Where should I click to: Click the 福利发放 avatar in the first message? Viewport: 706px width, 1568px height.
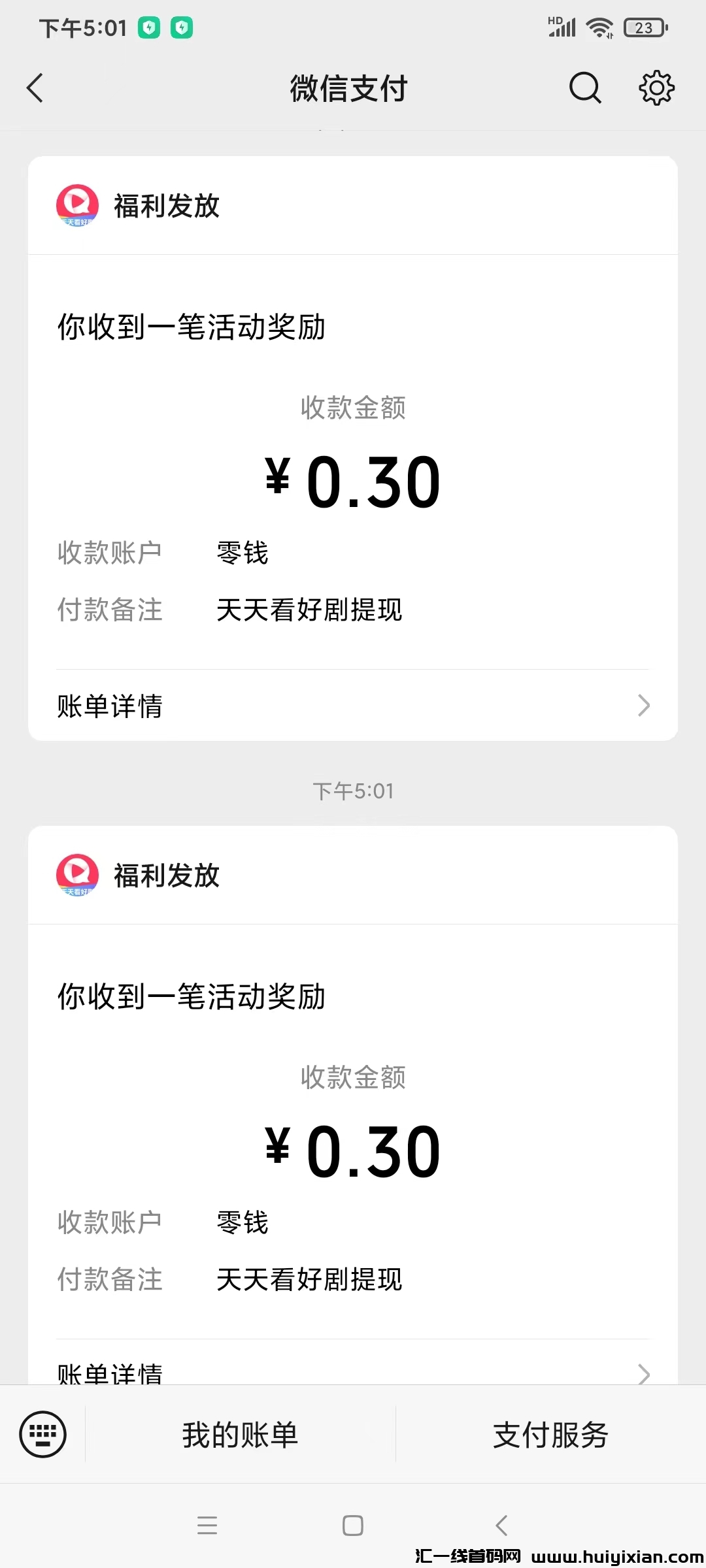76,206
